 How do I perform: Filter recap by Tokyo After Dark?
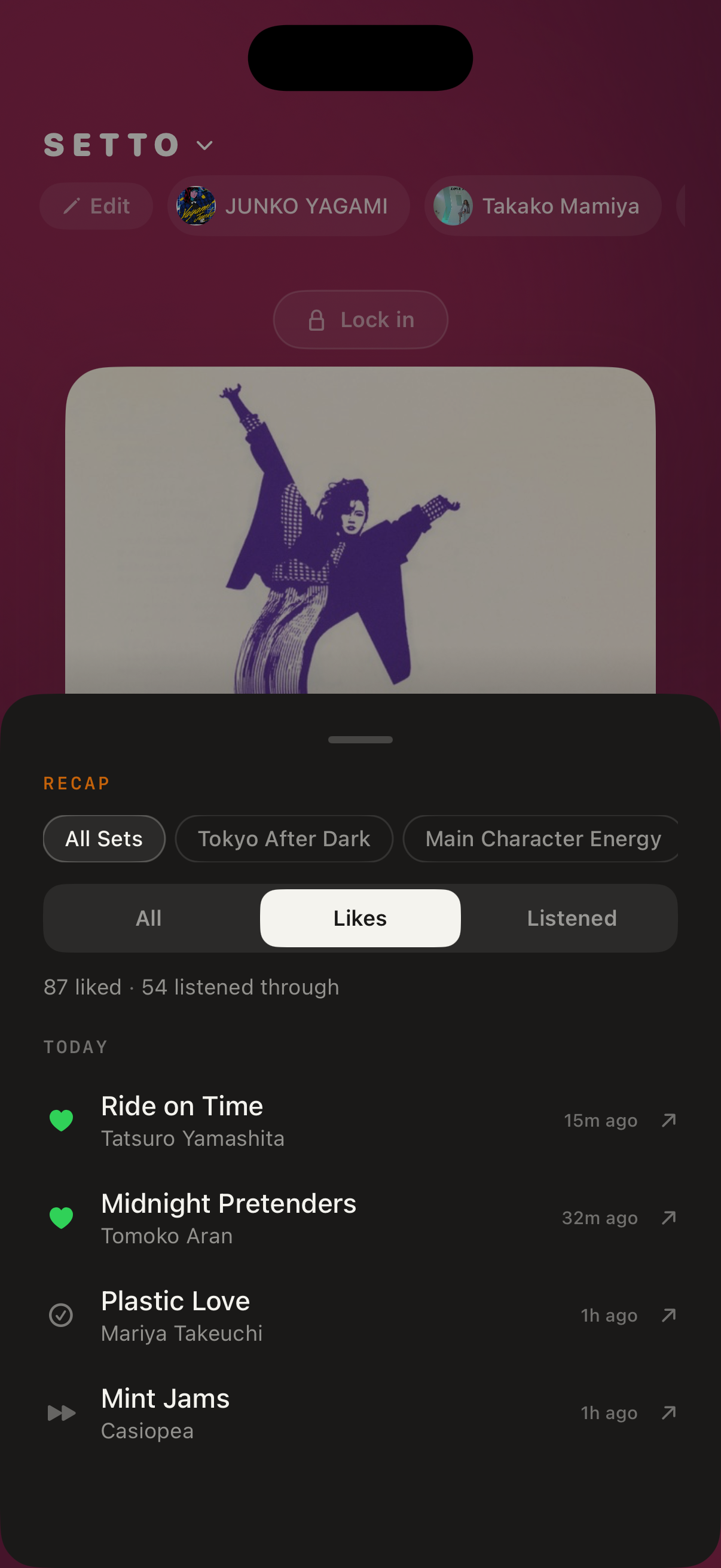[283, 839]
